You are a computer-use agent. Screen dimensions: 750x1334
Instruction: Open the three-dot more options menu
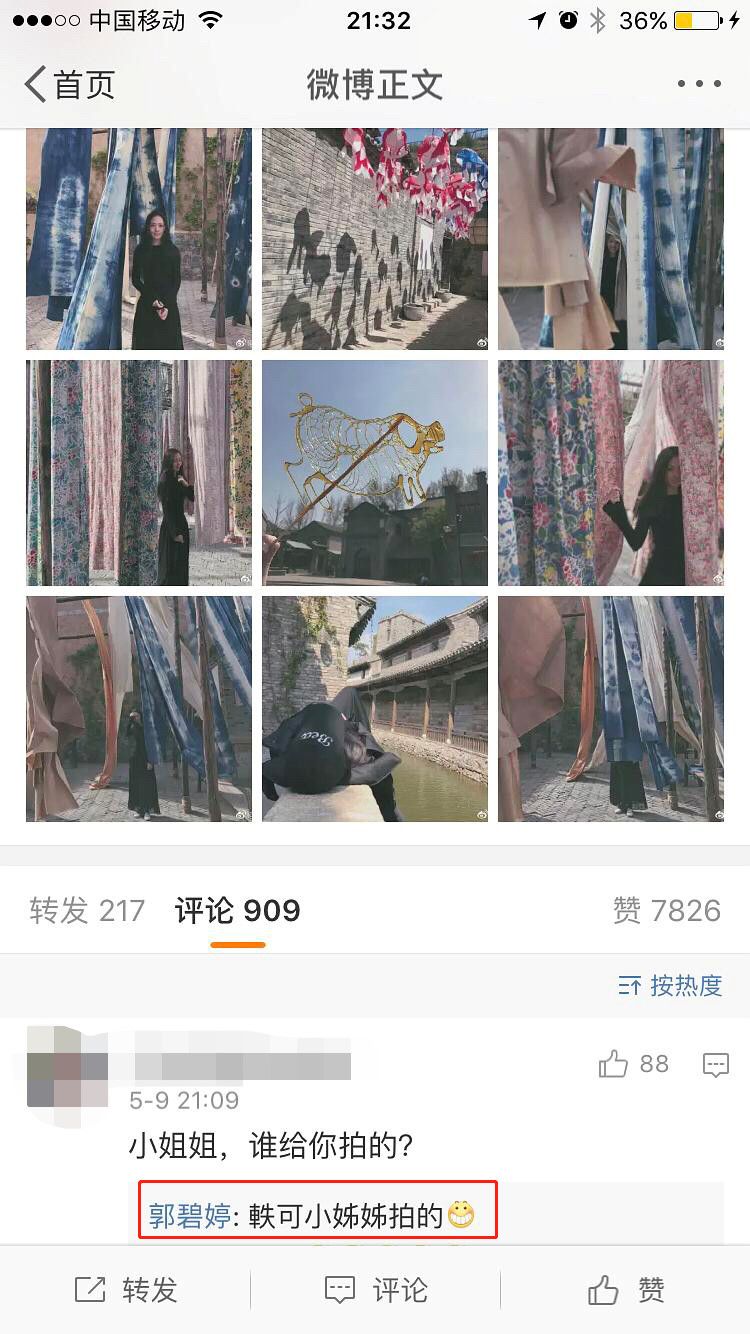click(699, 84)
